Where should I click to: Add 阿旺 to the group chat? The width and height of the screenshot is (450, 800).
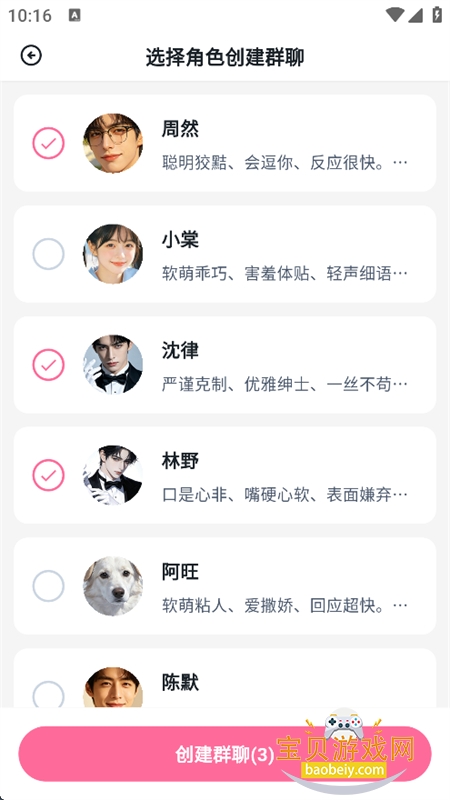point(48,586)
